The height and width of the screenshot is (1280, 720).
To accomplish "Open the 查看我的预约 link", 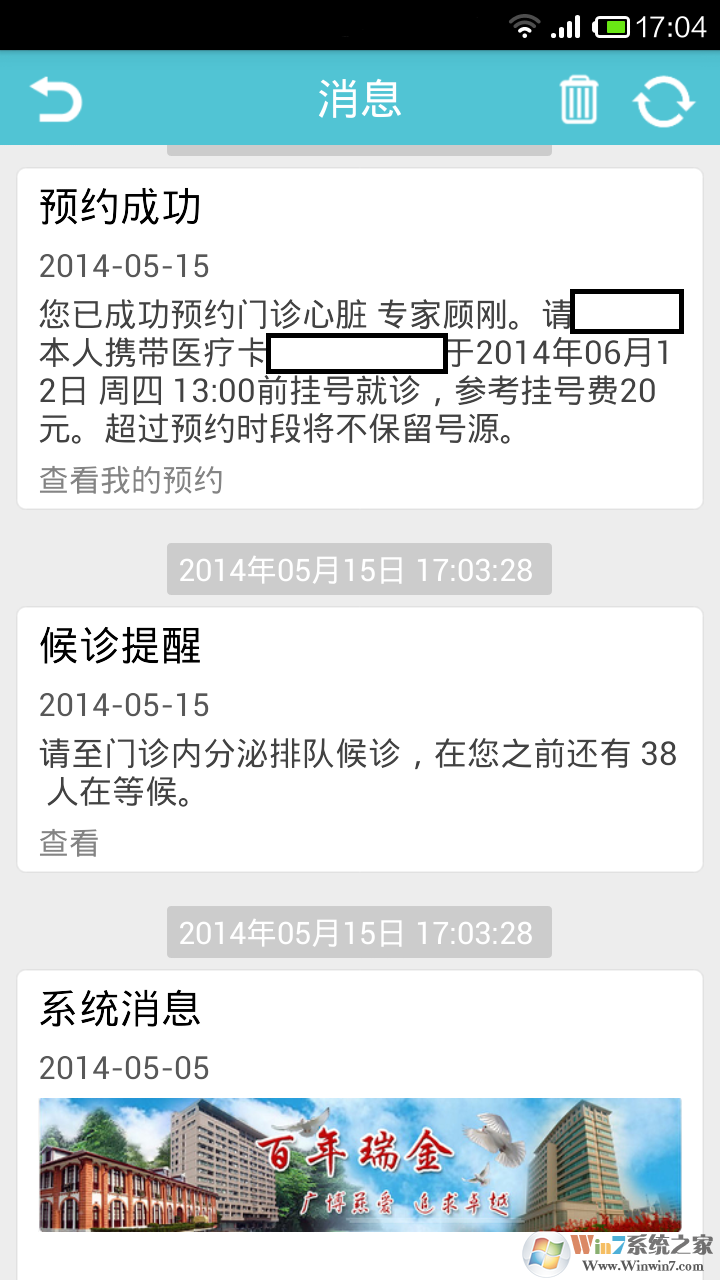I will click(131, 481).
